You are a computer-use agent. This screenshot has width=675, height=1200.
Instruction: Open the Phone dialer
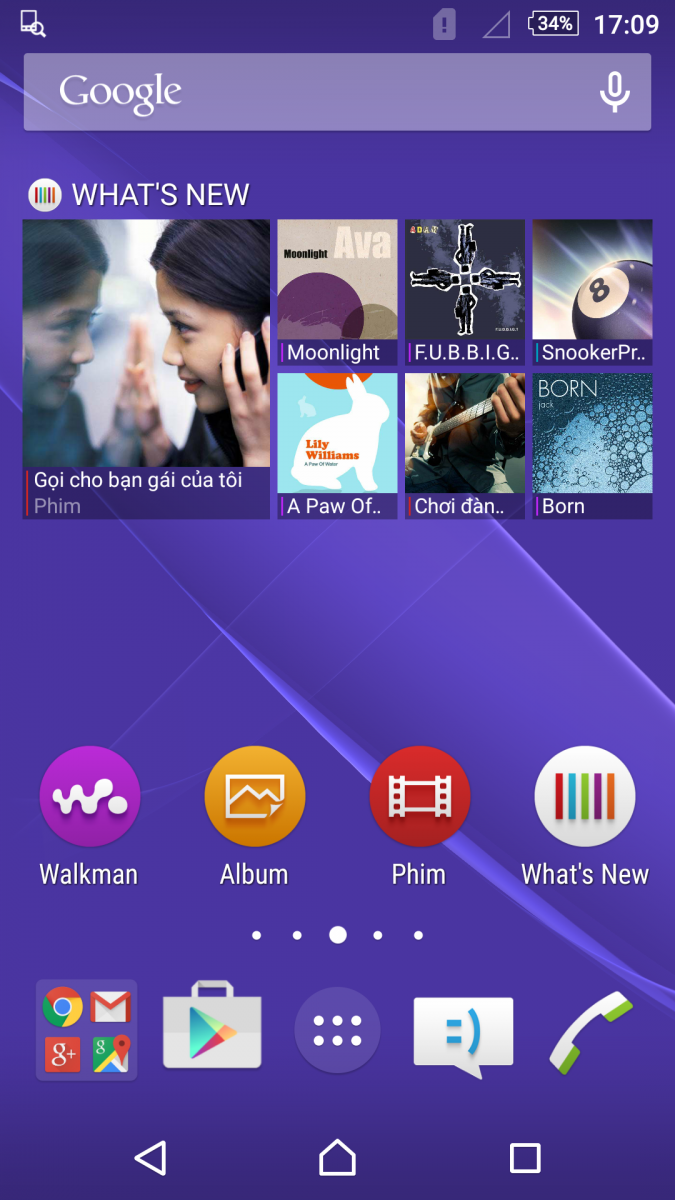591,1032
